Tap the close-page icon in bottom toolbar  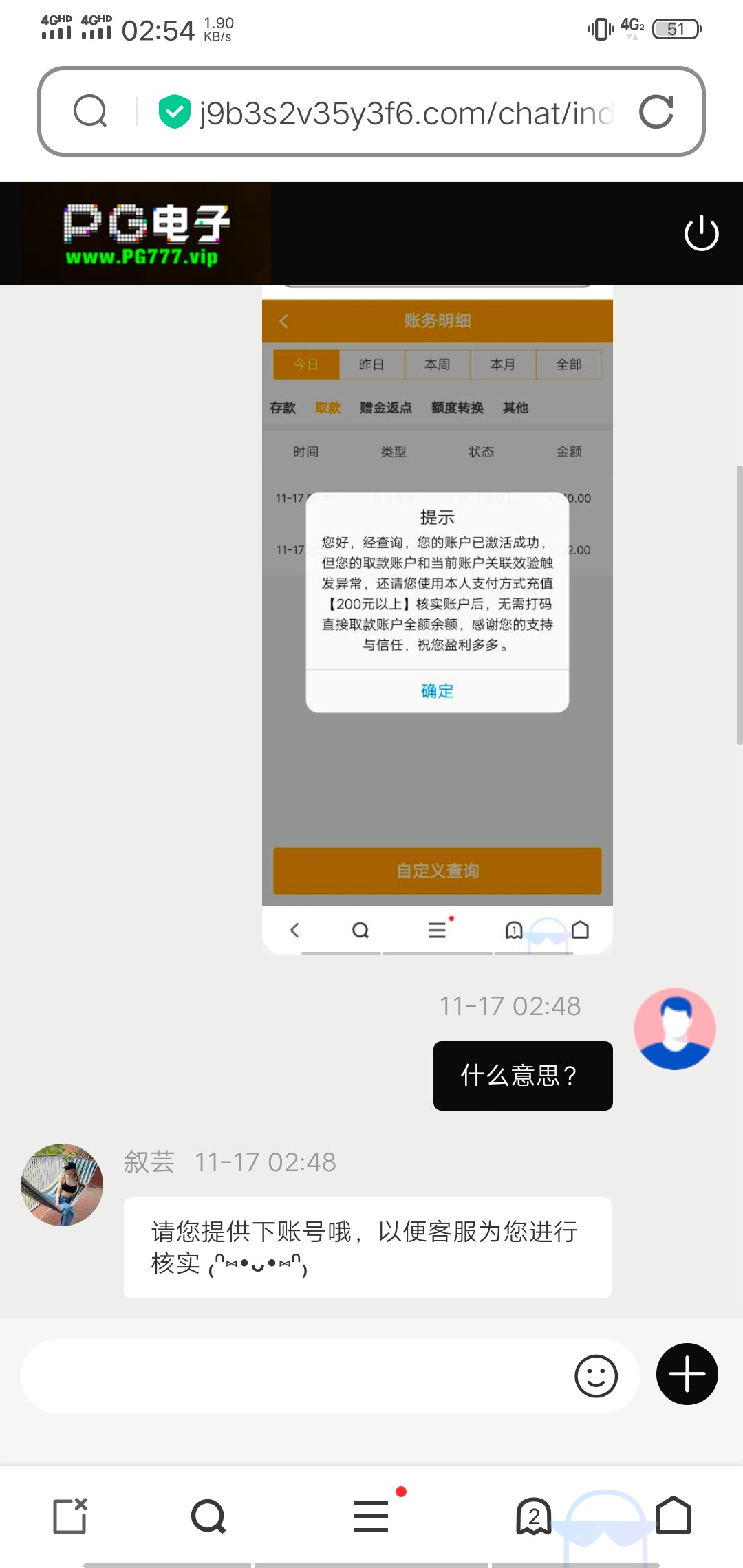[x=70, y=1516]
